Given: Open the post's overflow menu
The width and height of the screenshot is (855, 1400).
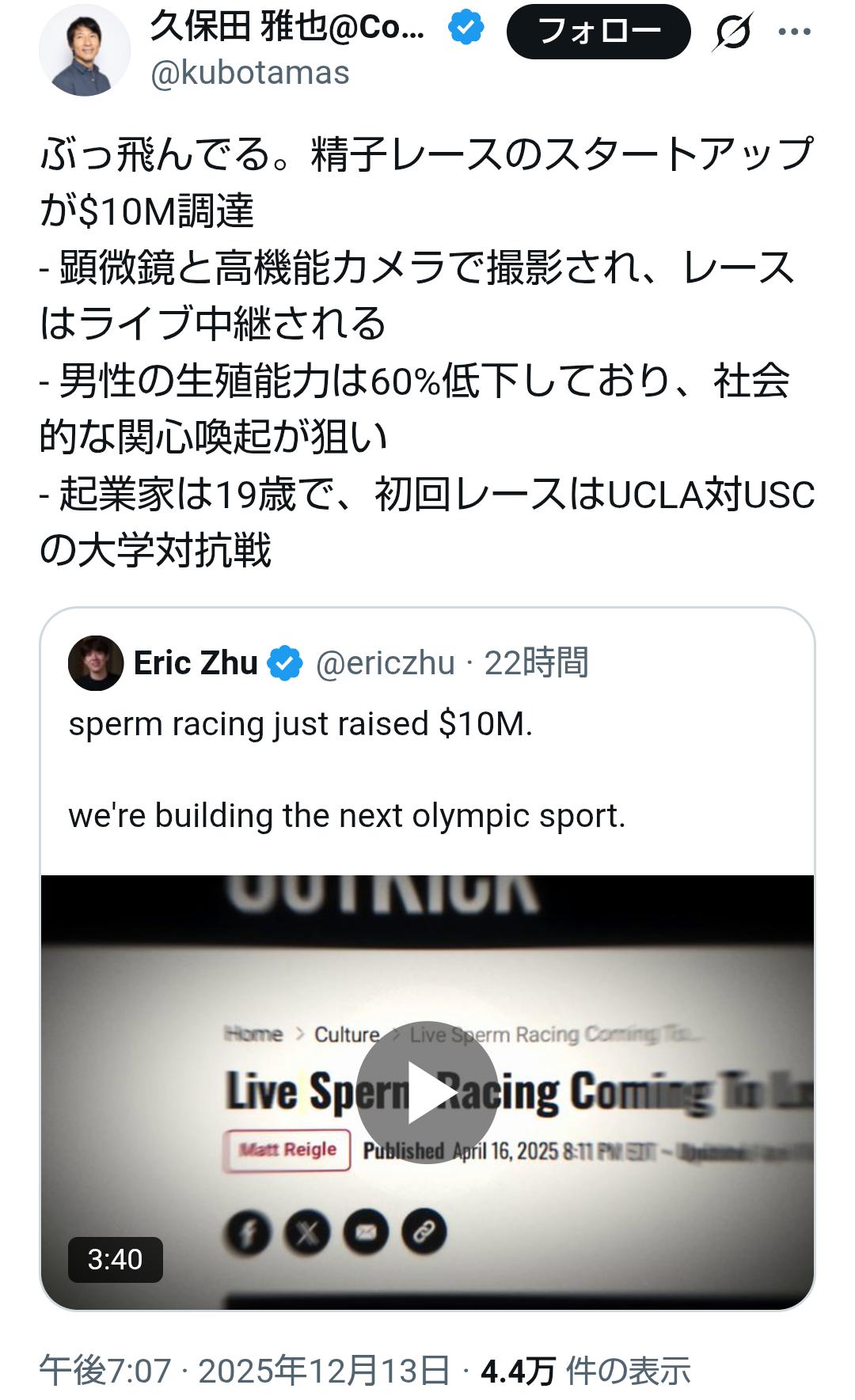Looking at the screenshot, I should 794,32.
